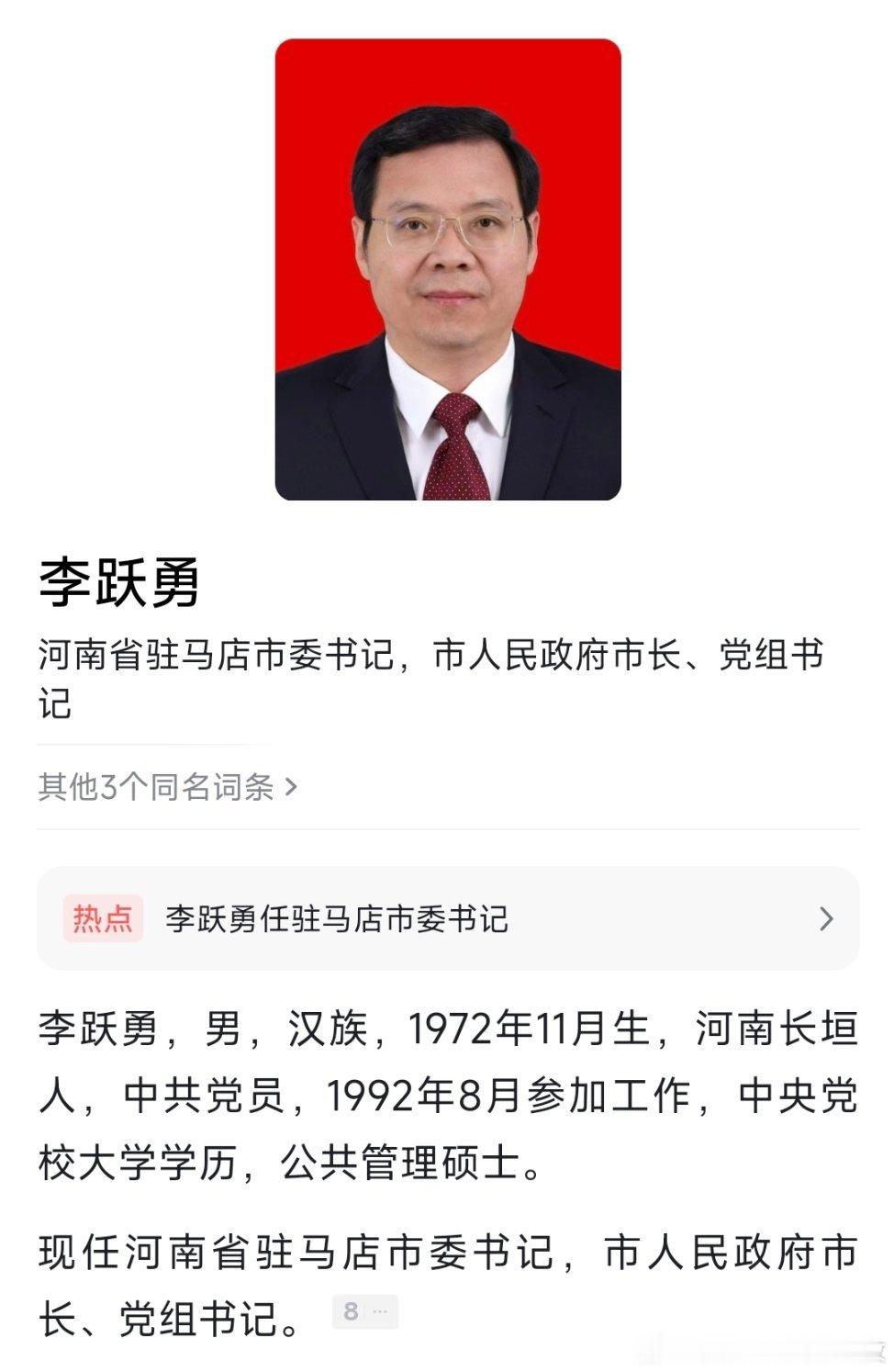The height and width of the screenshot is (1372, 894).
Task: Click the chevron after 其他3个同名词条
Action: (292, 788)
